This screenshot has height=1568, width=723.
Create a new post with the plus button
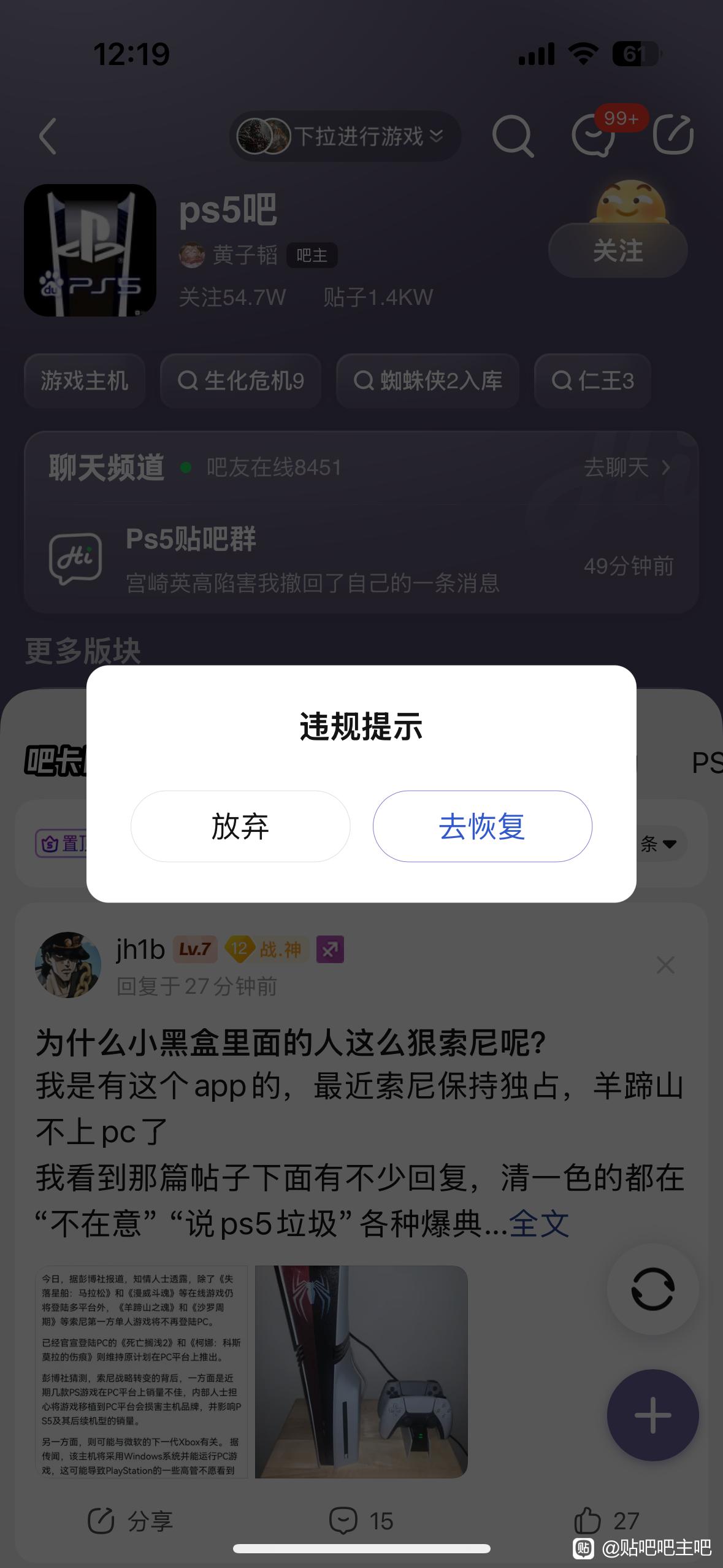[652, 1415]
